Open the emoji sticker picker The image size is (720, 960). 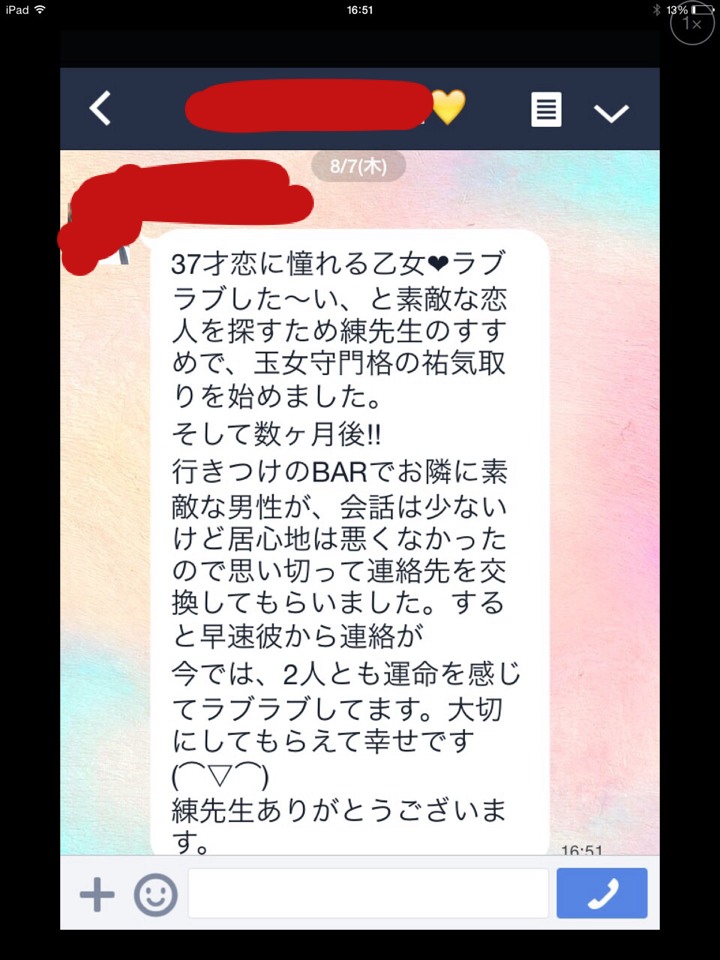155,894
